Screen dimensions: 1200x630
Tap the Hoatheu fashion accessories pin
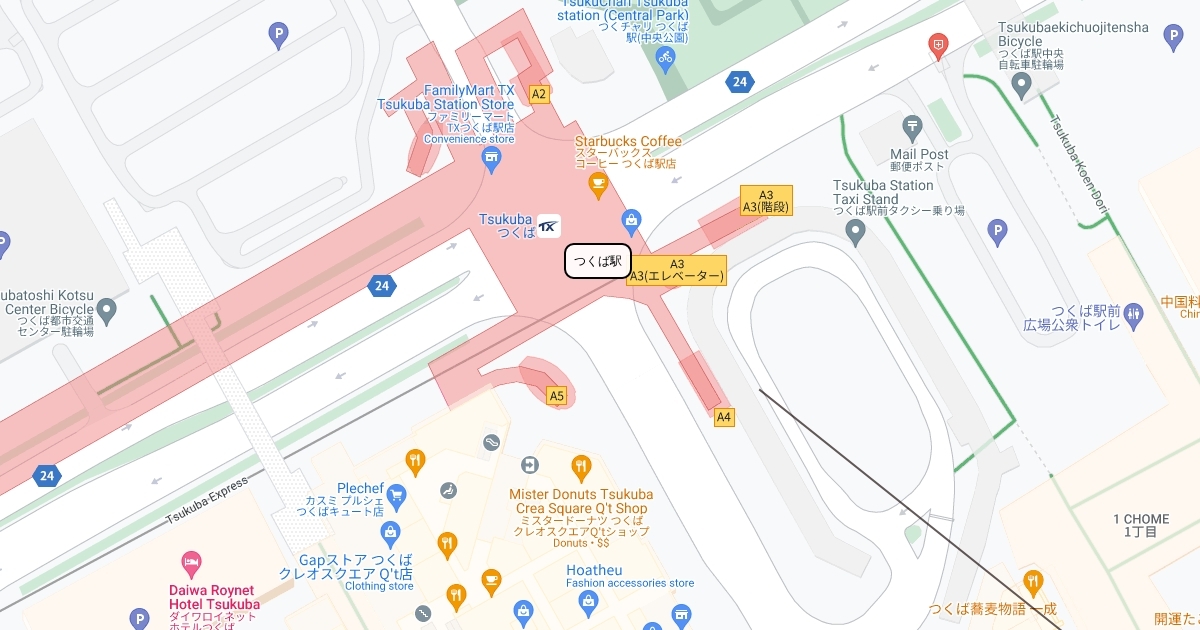tap(587, 602)
